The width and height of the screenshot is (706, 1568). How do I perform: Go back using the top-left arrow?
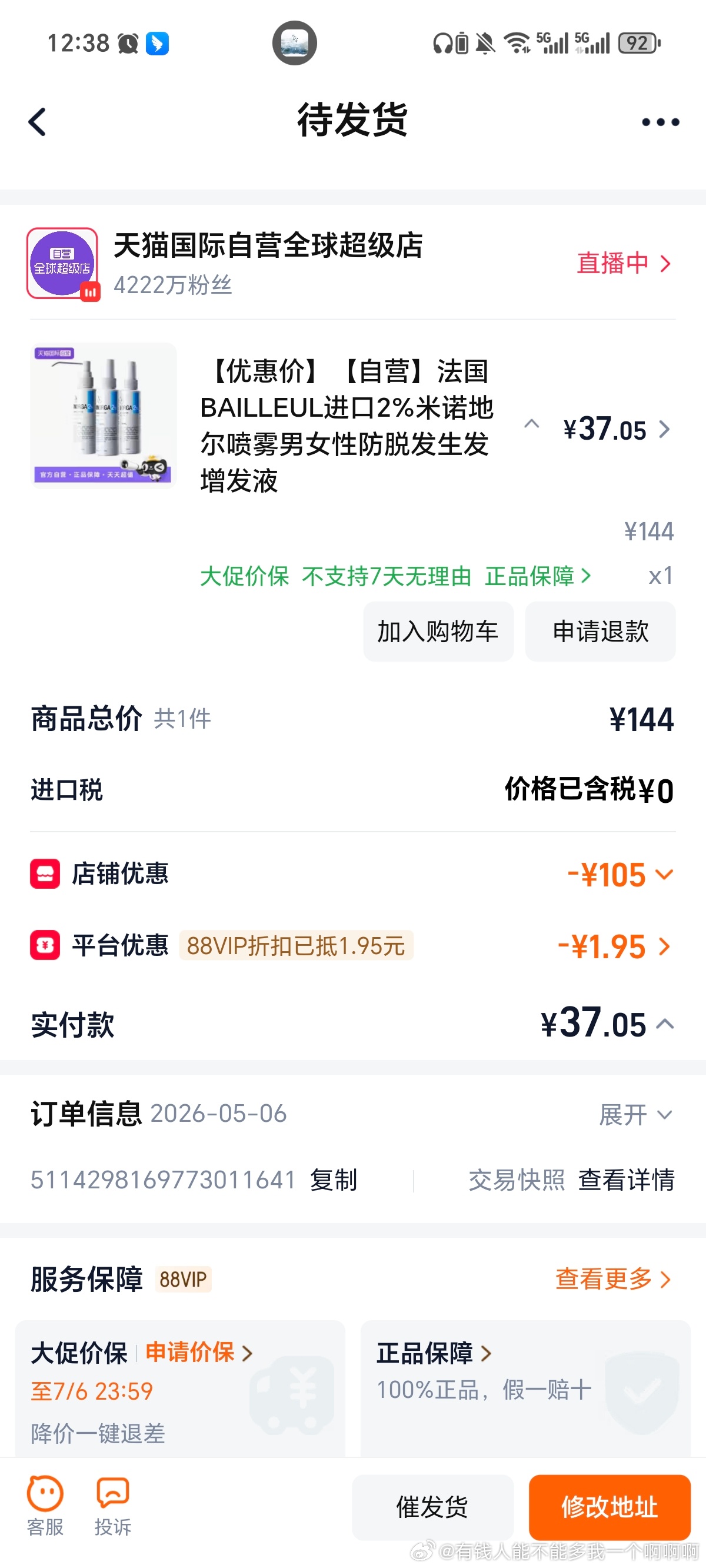pos(38,122)
